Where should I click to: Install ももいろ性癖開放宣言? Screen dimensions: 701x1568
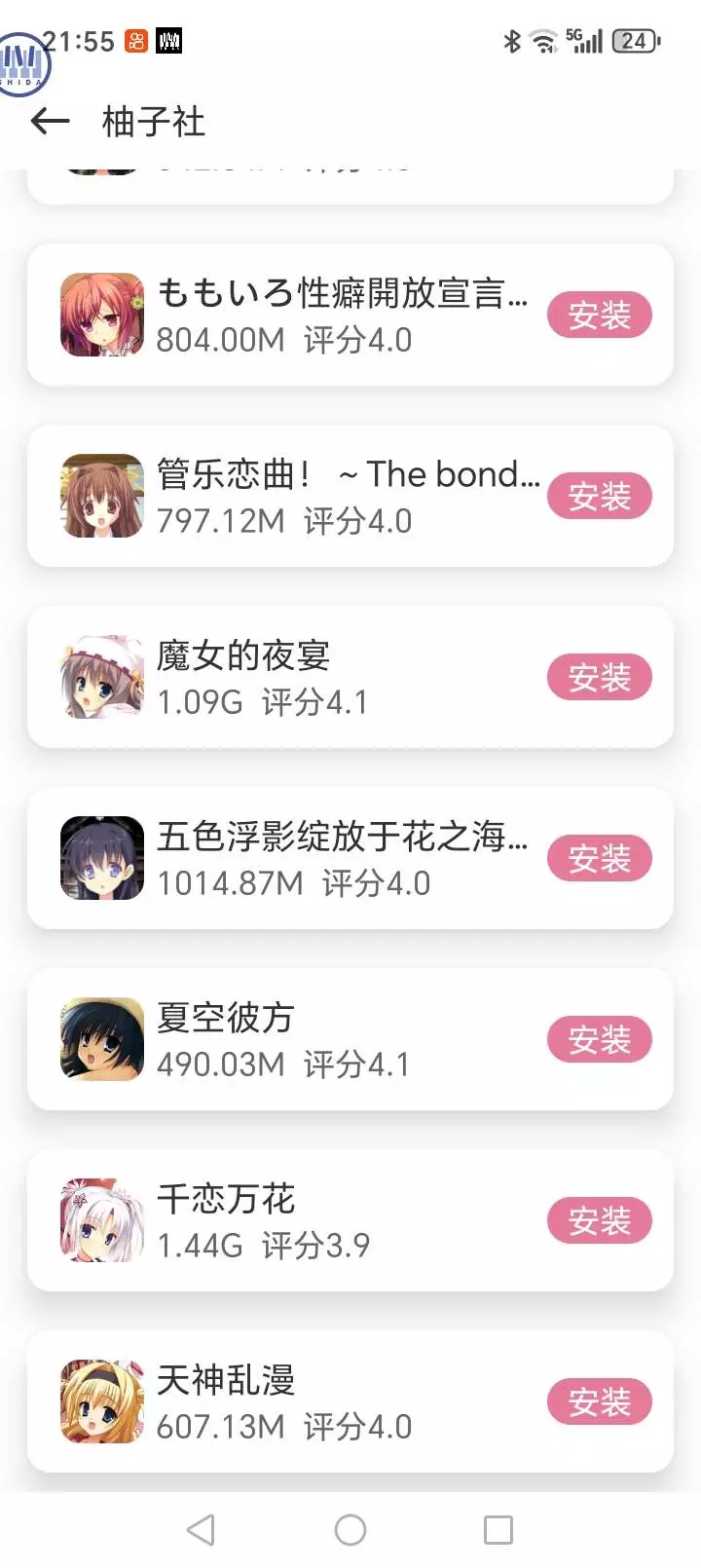[599, 315]
